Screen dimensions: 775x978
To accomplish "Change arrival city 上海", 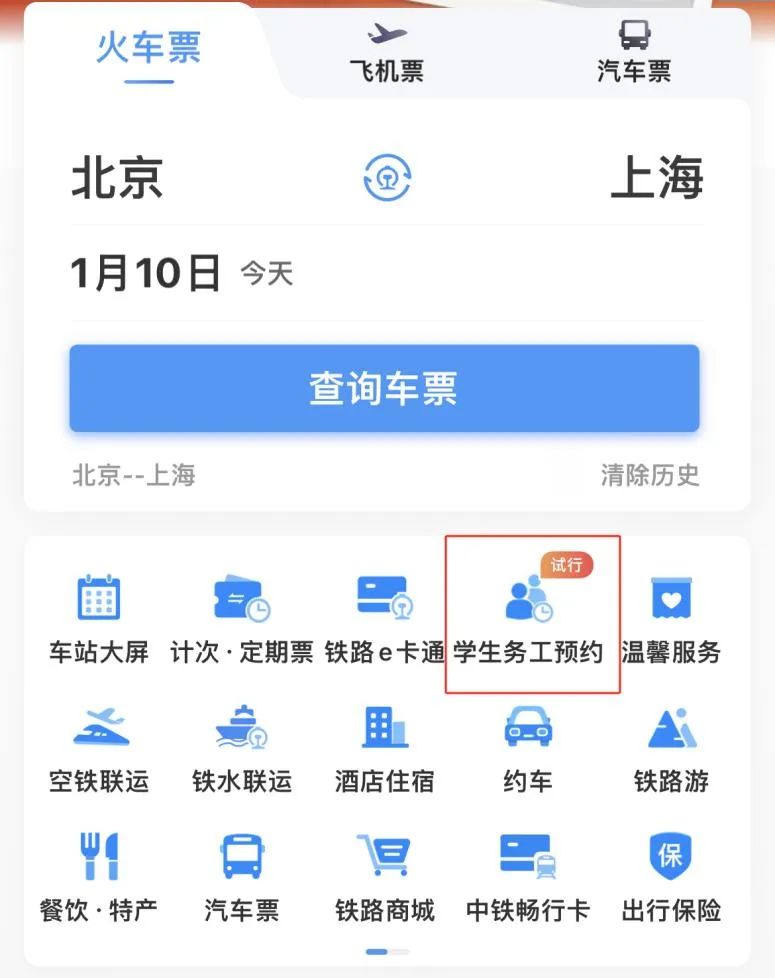I will (x=656, y=179).
